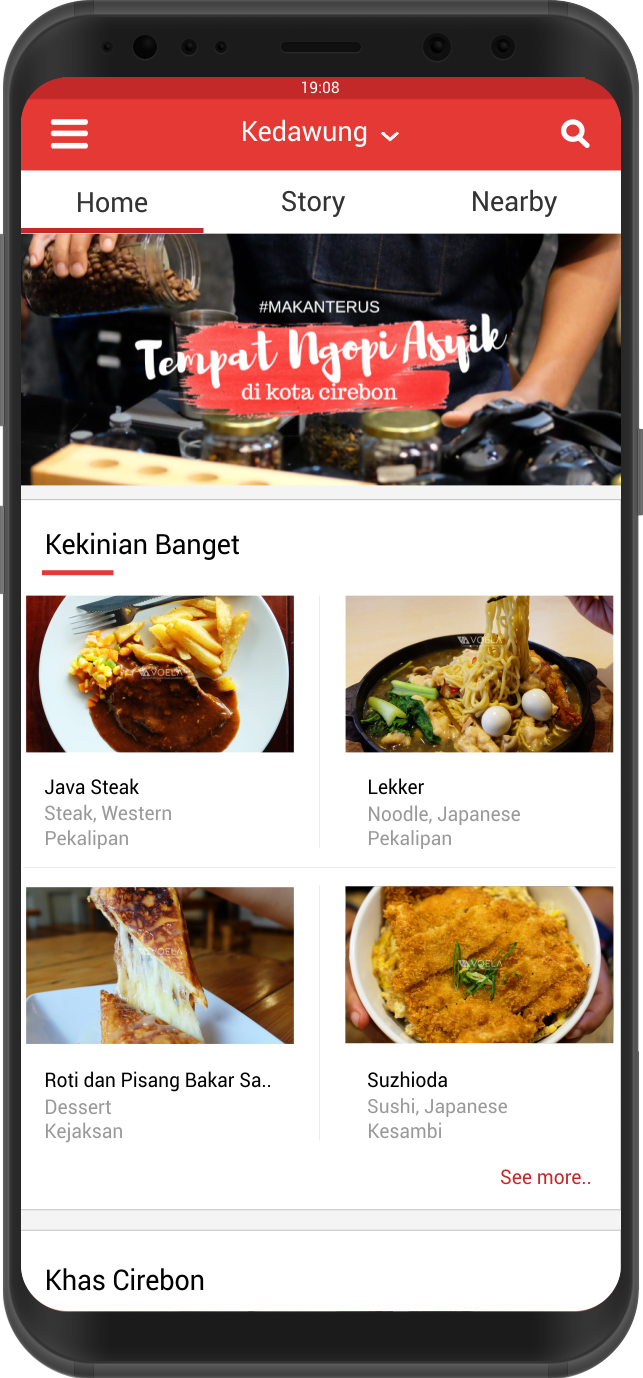The image size is (643, 1378).
Task: Tap See more under Kekinian Banget
Action: point(545,1178)
